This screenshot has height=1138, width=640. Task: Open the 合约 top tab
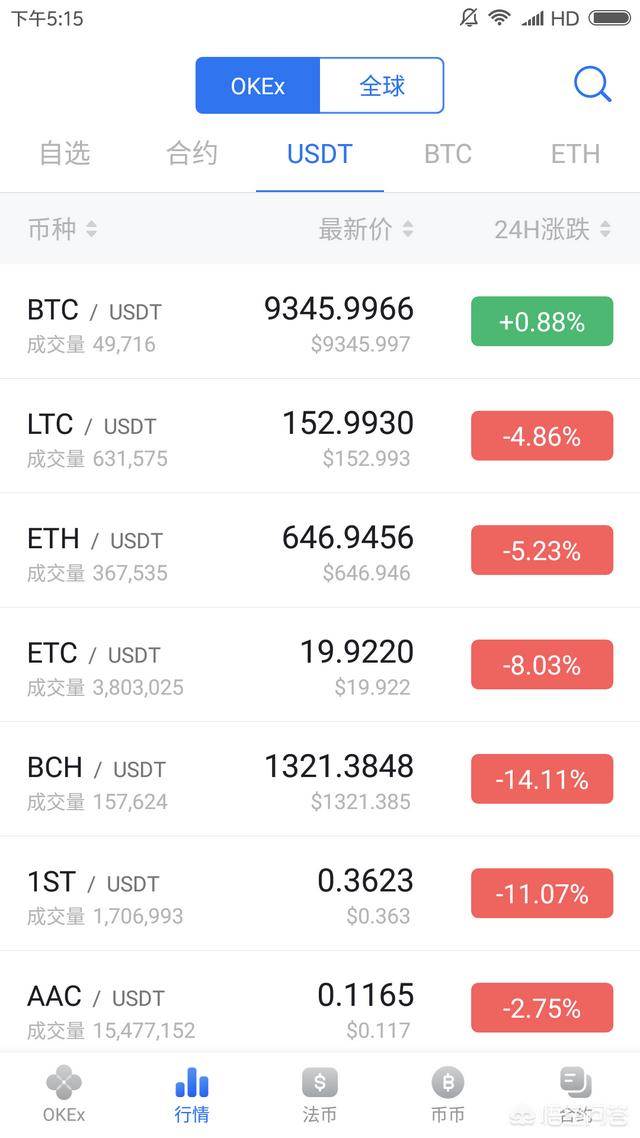(192, 154)
